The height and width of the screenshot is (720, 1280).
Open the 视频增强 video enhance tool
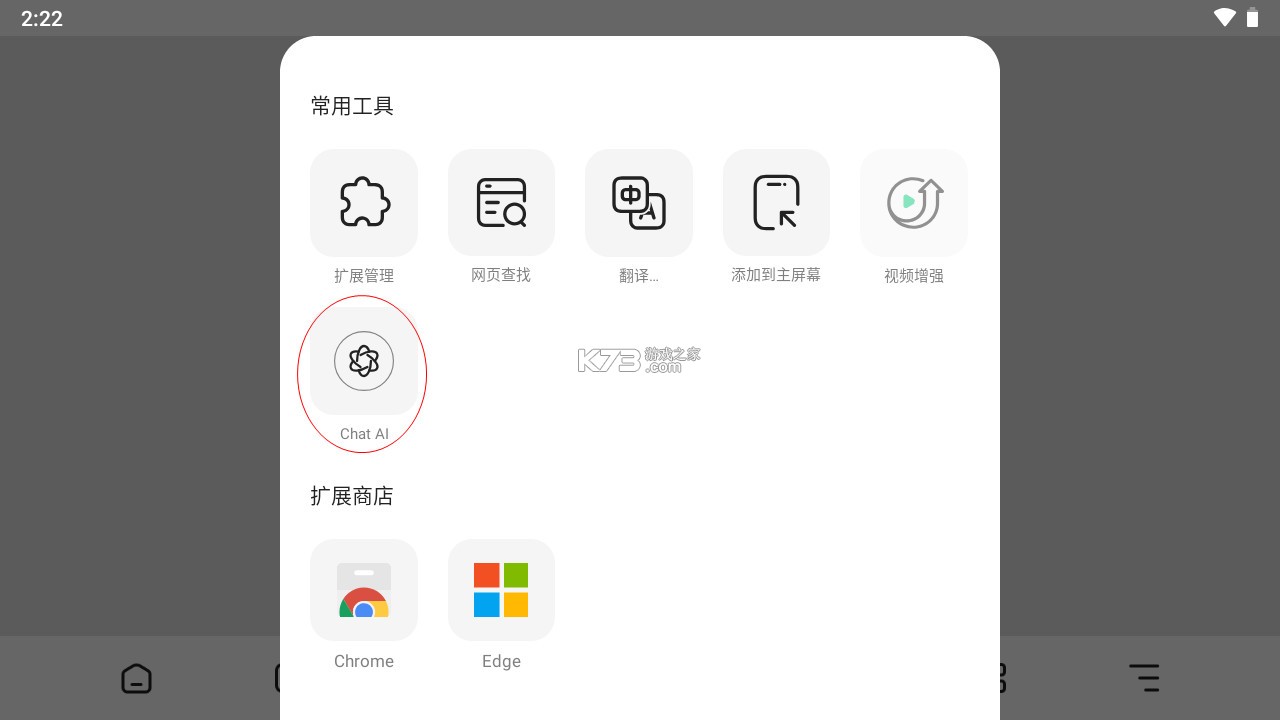coord(914,203)
